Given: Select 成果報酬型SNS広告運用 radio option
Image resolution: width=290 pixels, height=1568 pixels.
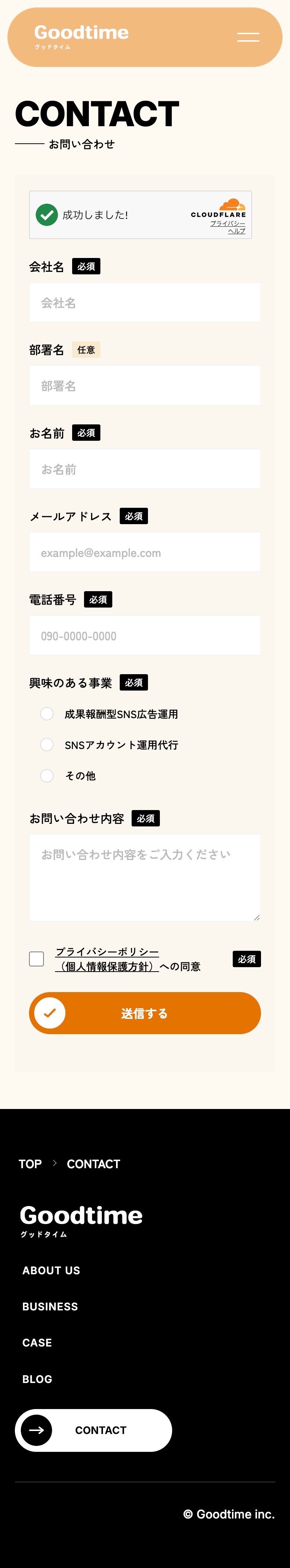Looking at the screenshot, I should point(47,714).
